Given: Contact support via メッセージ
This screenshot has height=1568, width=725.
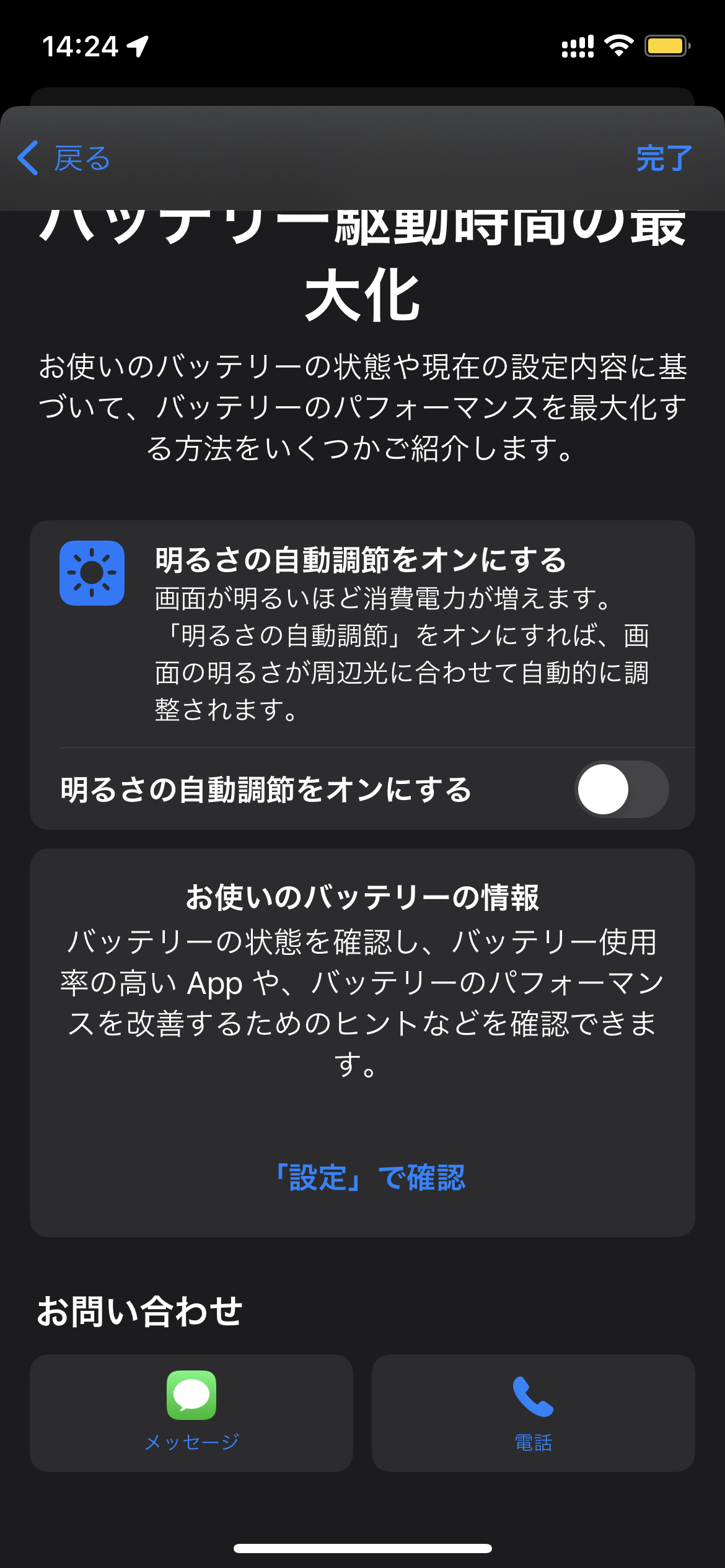Looking at the screenshot, I should point(191,1413).
